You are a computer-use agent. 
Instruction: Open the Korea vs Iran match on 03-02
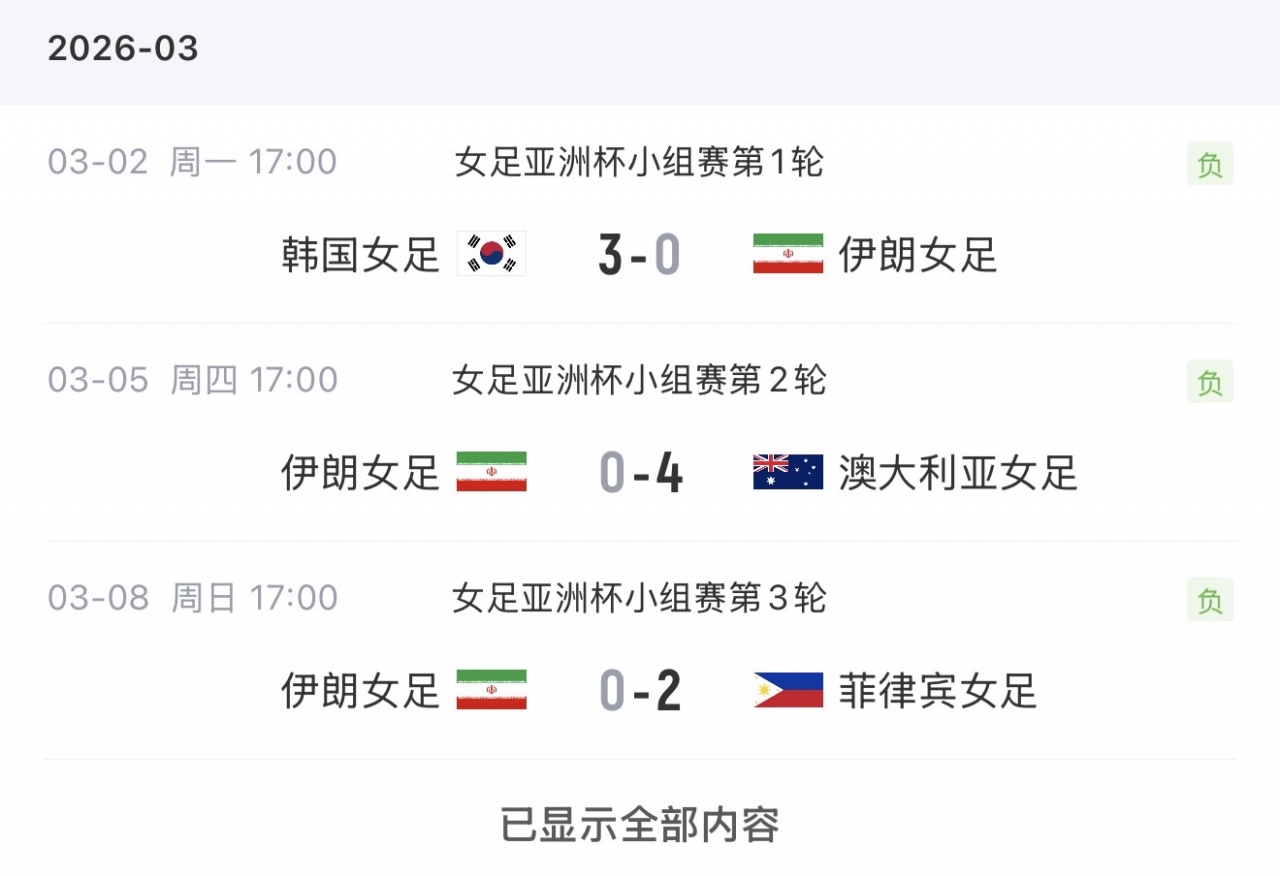[x=639, y=254]
